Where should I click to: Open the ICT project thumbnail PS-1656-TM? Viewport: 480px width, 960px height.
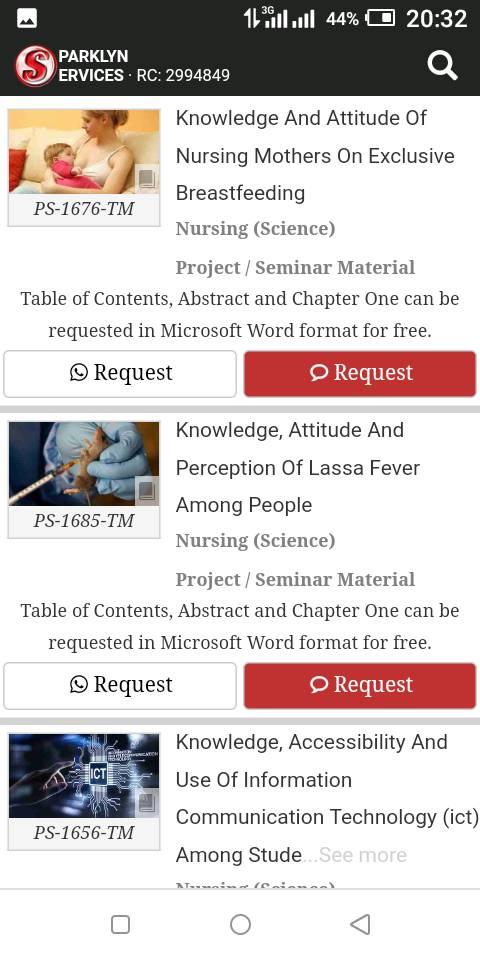point(84,792)
